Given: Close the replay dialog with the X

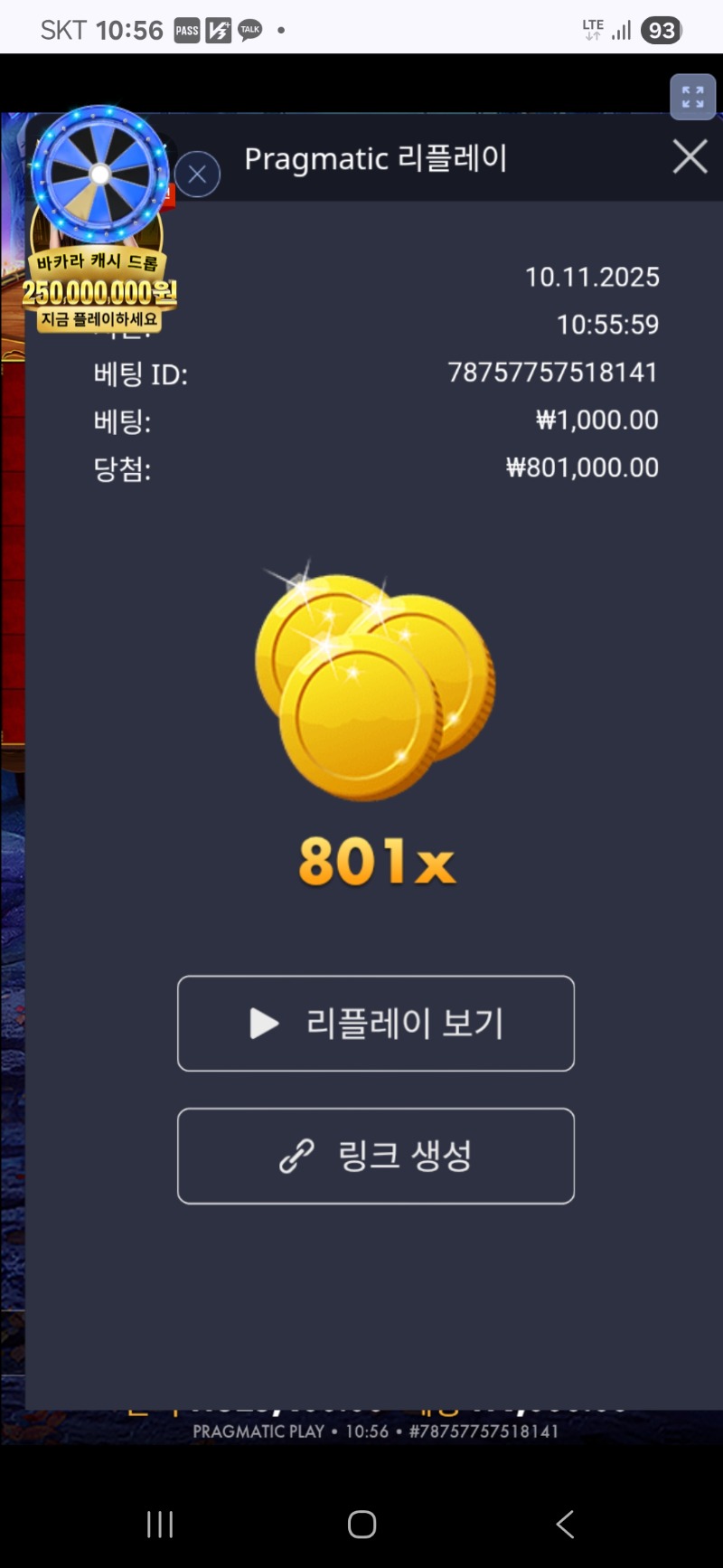Looking at the screenshot, I should (690, 156).
